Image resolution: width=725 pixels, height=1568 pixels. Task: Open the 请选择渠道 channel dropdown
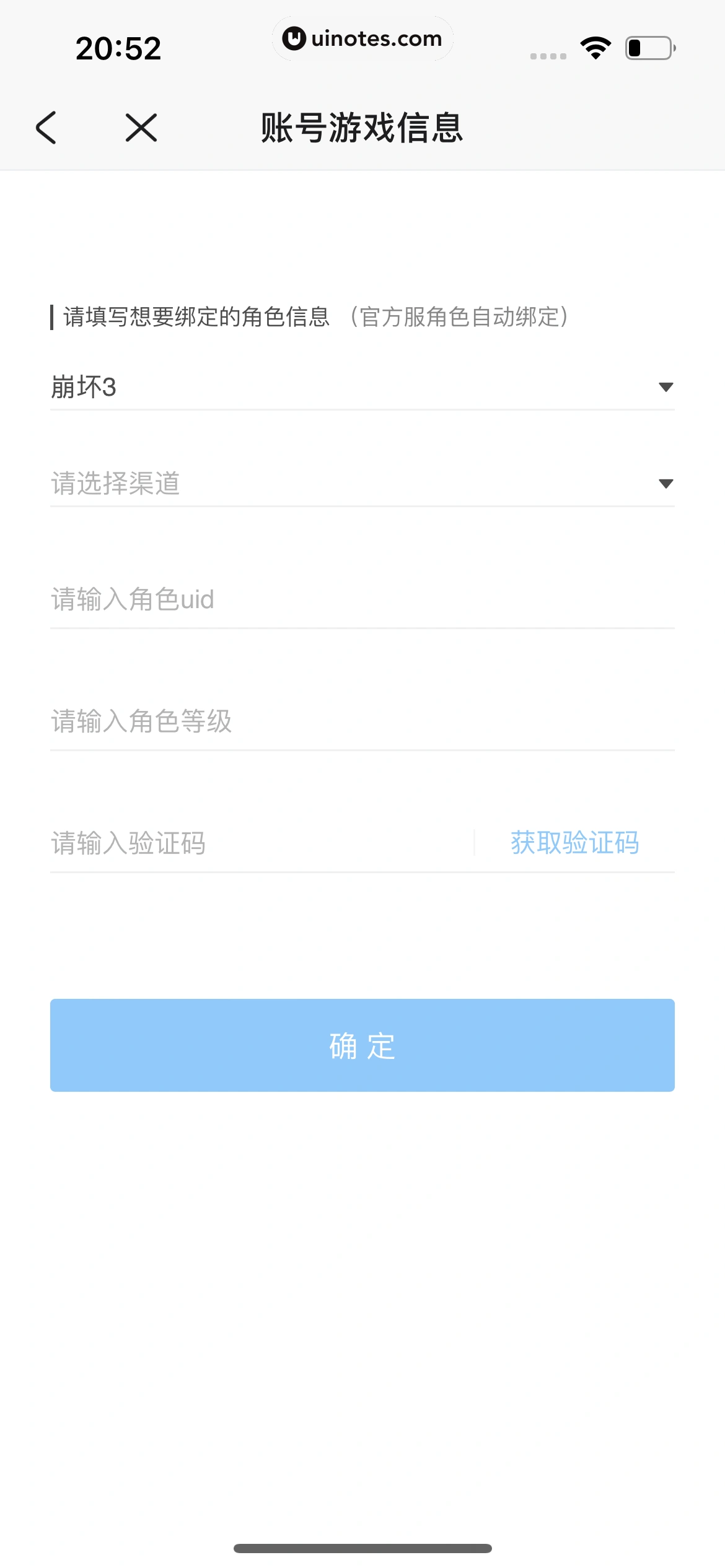362,484
